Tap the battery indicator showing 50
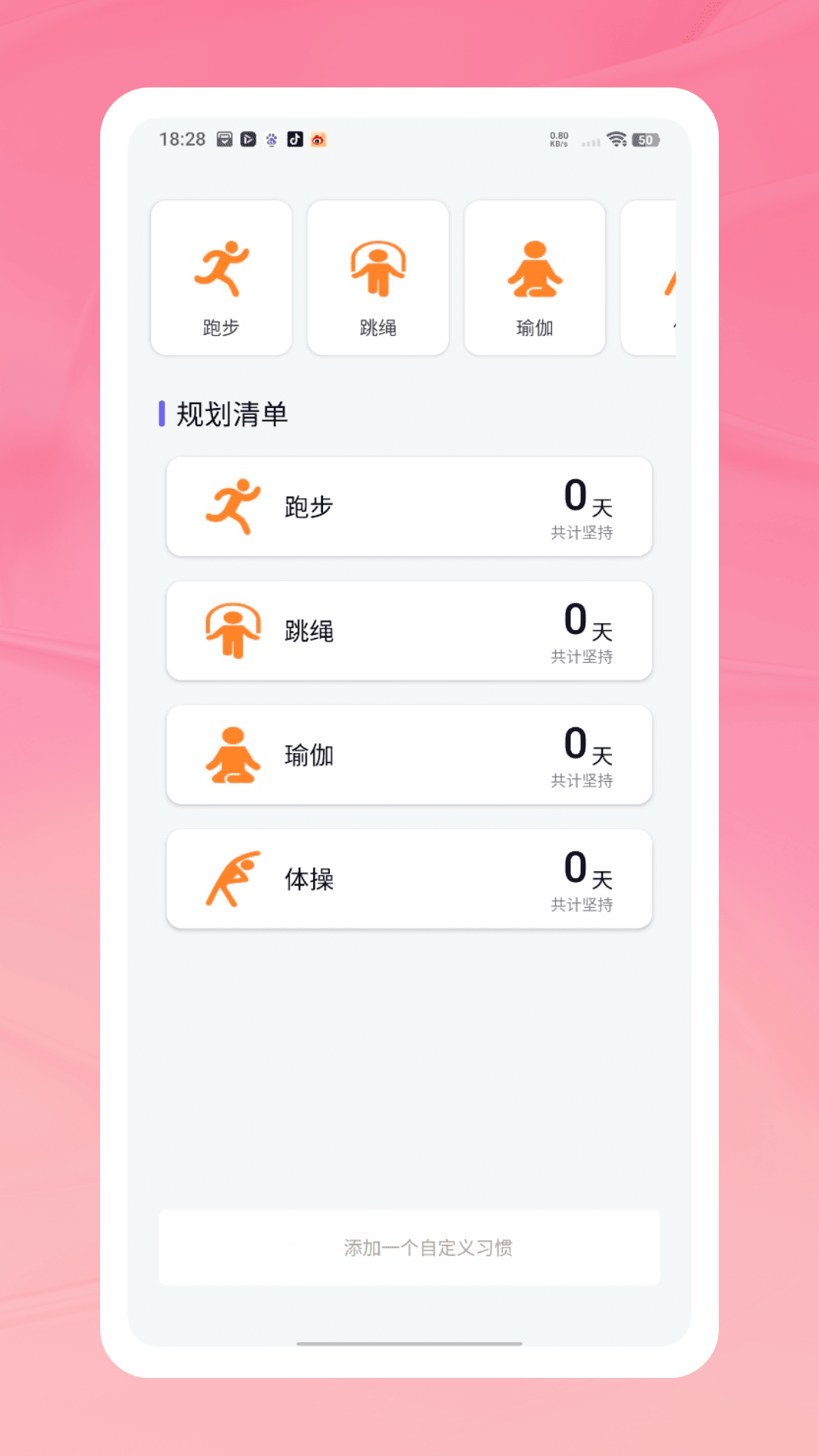Viewport: 819px width, 1456px height. [646, 140]
